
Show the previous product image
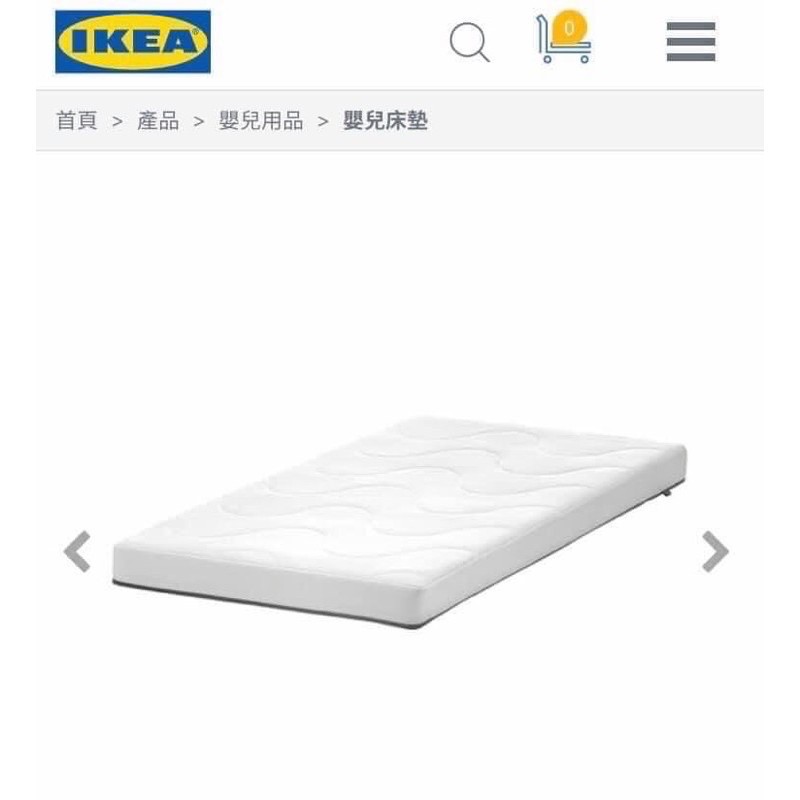[x=78, y=551]
